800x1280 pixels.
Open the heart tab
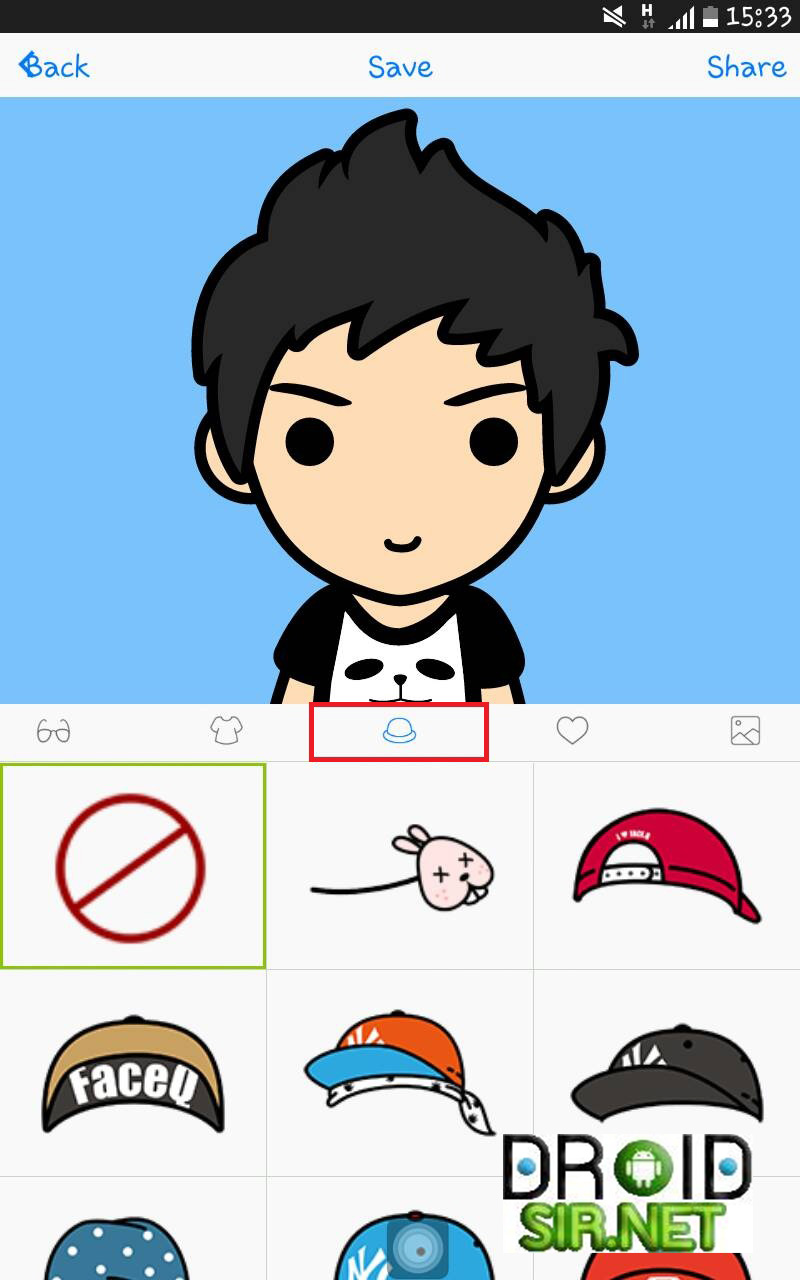click(x=572, y=732)
